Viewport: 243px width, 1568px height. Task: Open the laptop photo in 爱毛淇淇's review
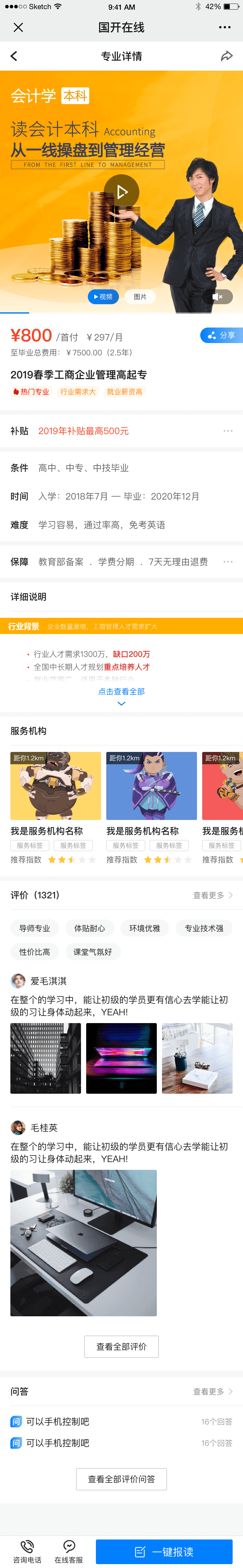coord(121,1058)
